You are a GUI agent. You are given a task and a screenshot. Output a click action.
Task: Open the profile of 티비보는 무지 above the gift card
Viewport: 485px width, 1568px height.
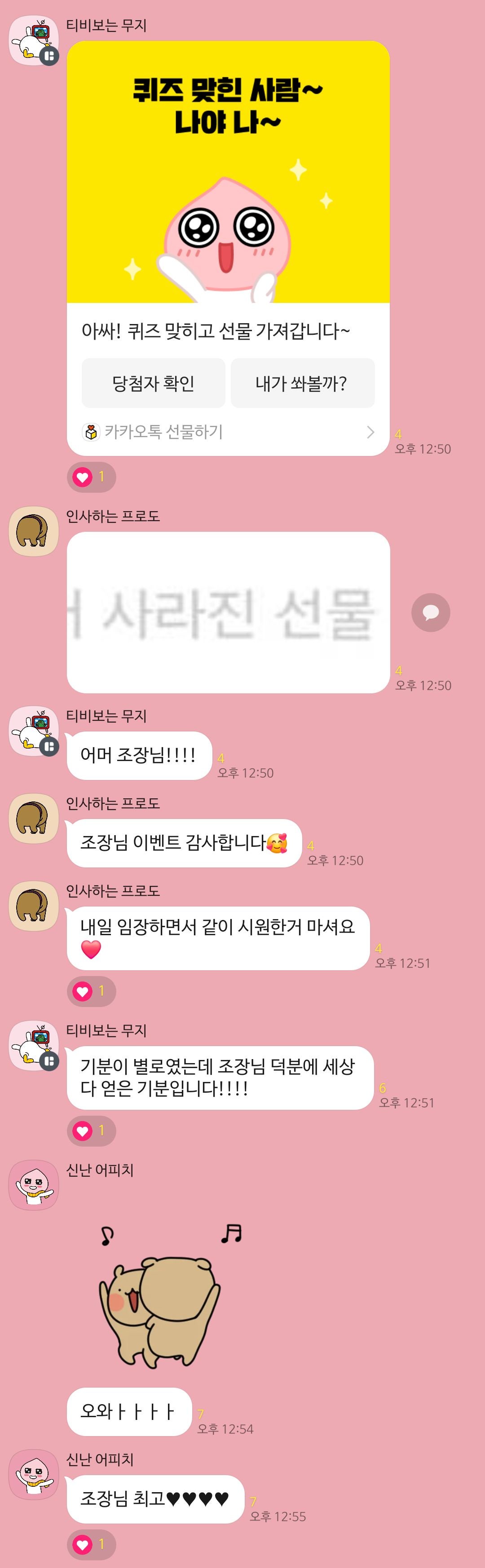[x=34, y=40]
